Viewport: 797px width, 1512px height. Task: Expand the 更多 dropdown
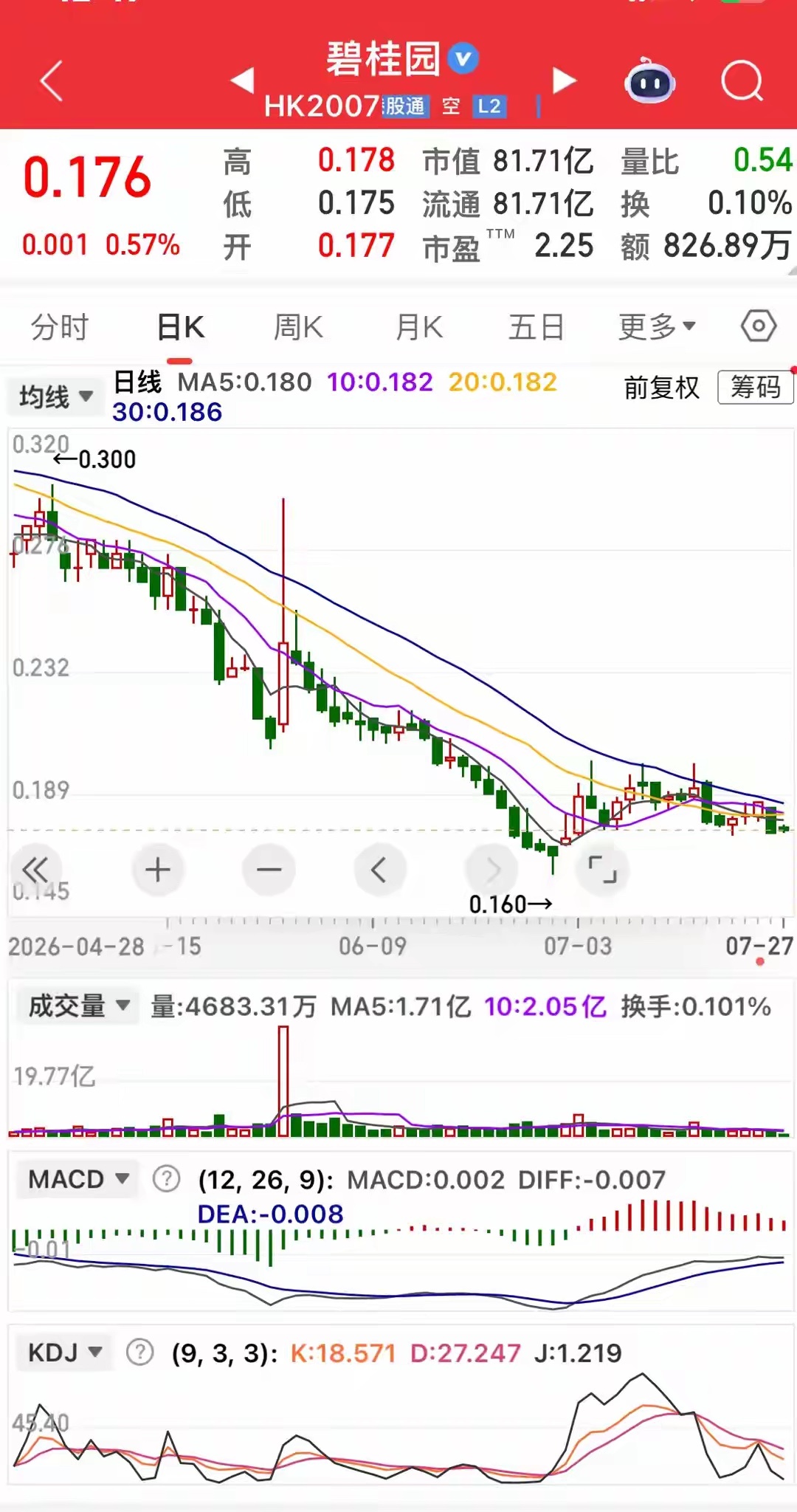coord(657,326)
